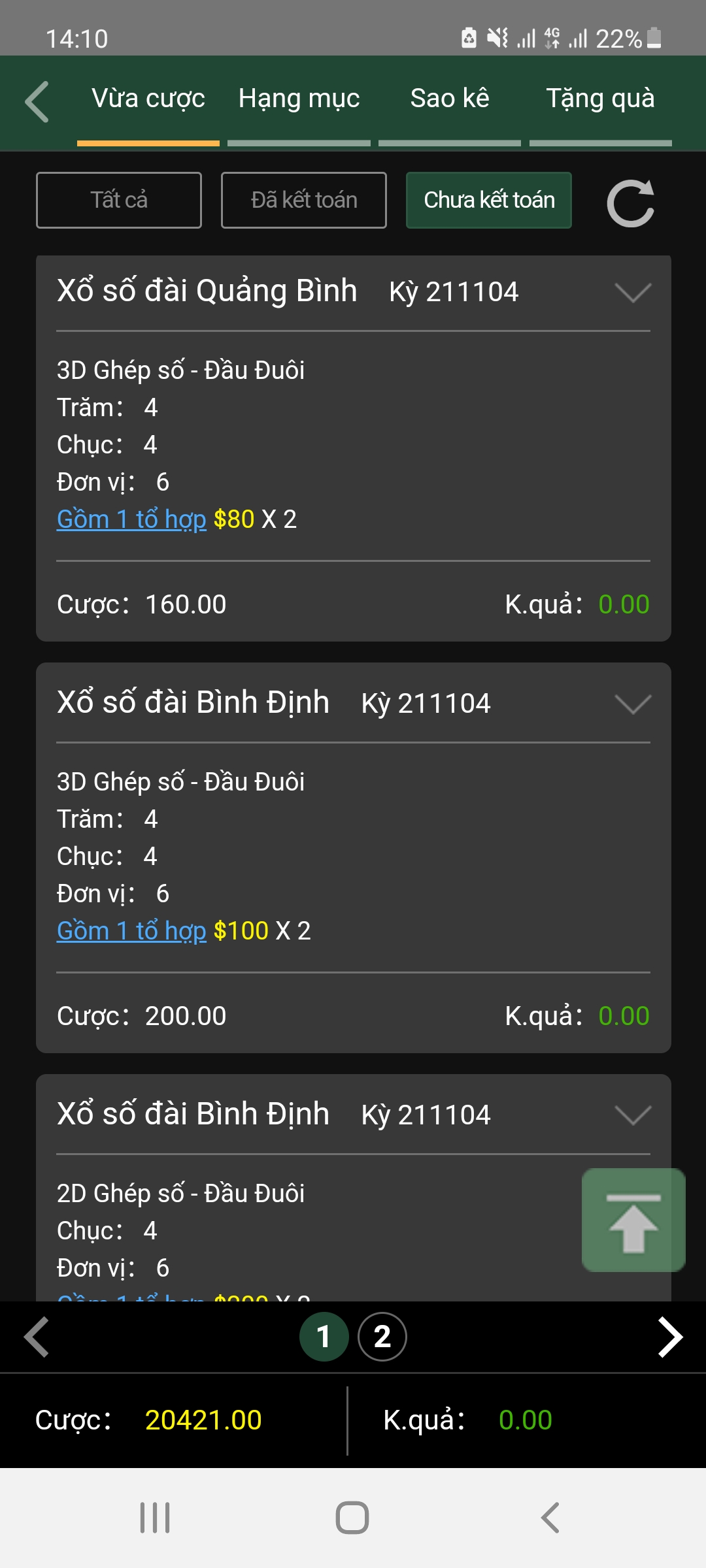Viewport: 706px width, 1568px height.
Task: Go back using the top-left arrow
Action: 37,102
